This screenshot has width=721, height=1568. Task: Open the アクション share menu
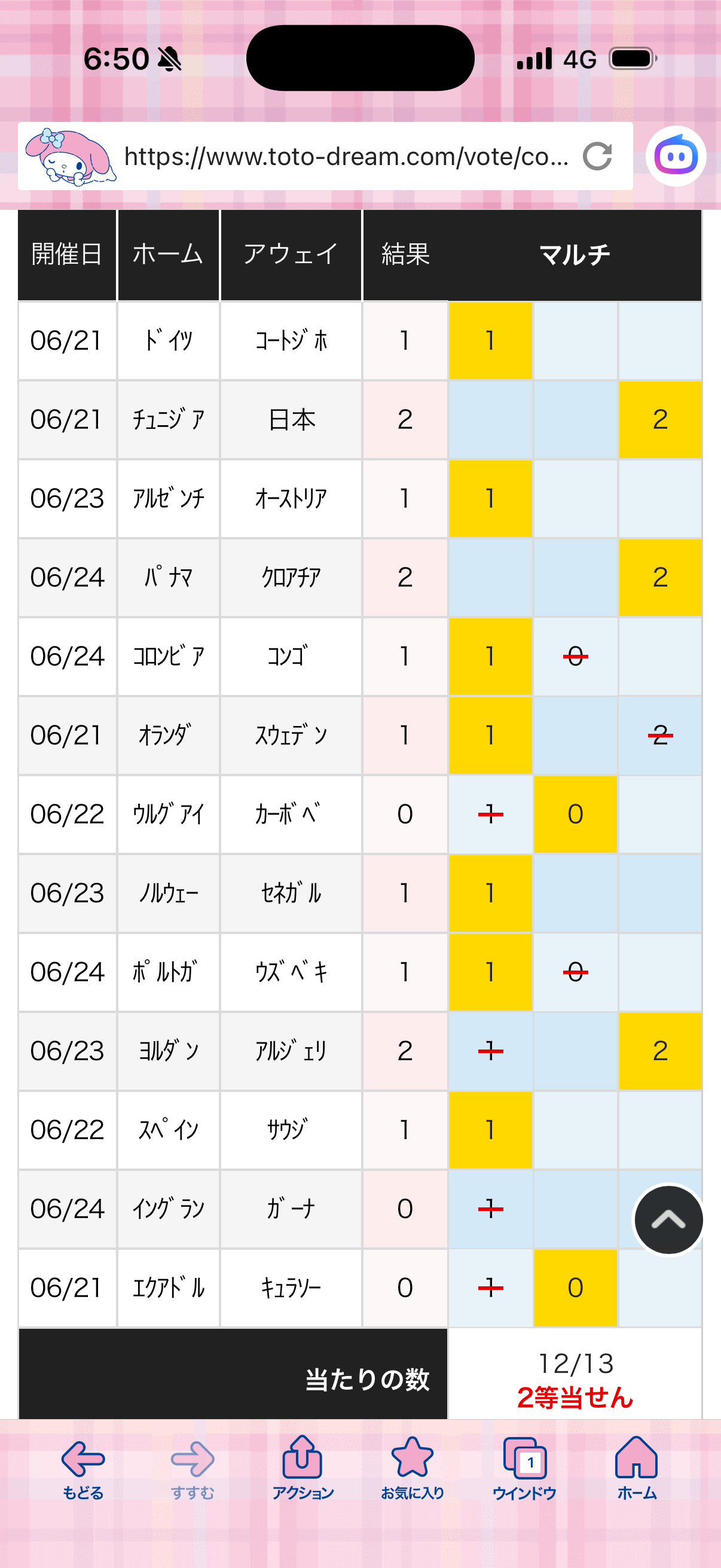pos(303,1468)
